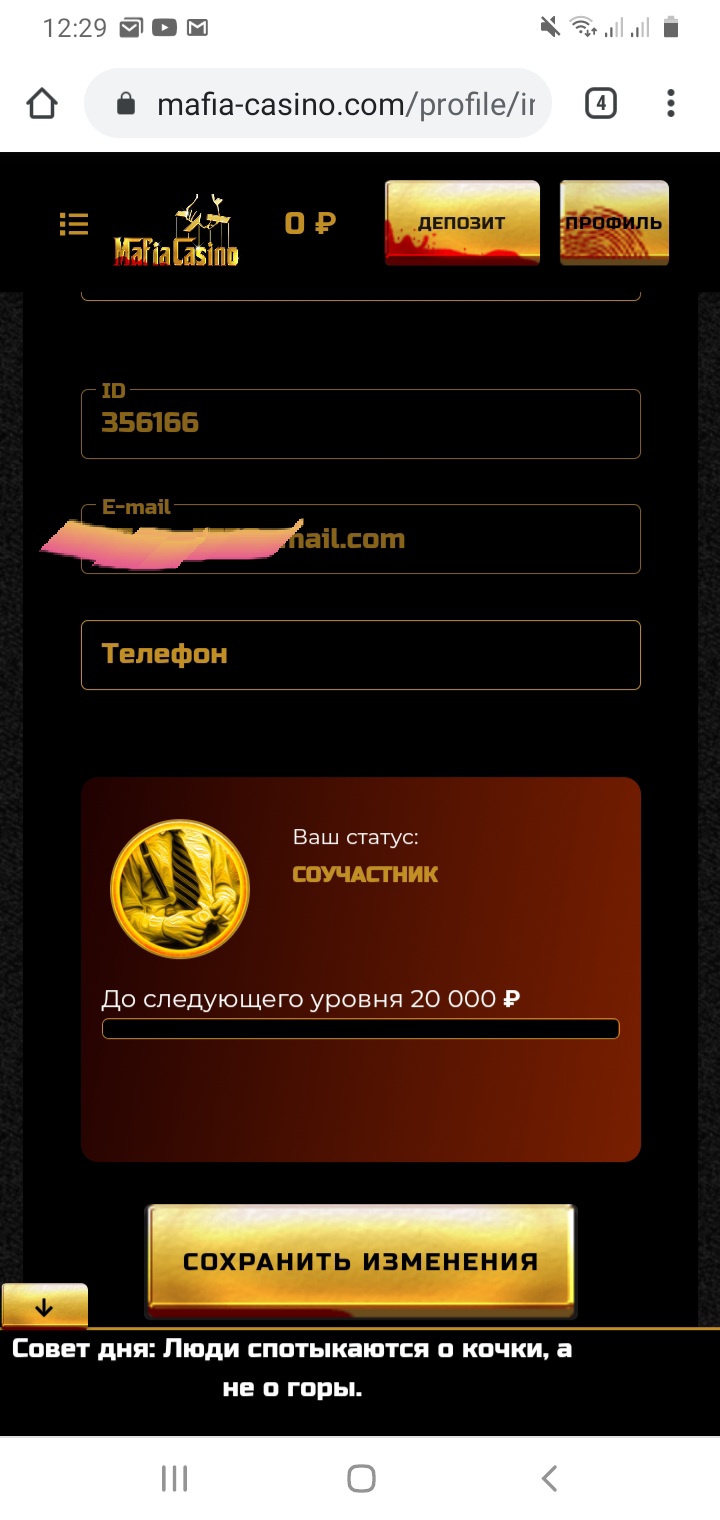Open the ПРОФИЛЬ section
This screenshot has width=720, height=1520.
614,223
